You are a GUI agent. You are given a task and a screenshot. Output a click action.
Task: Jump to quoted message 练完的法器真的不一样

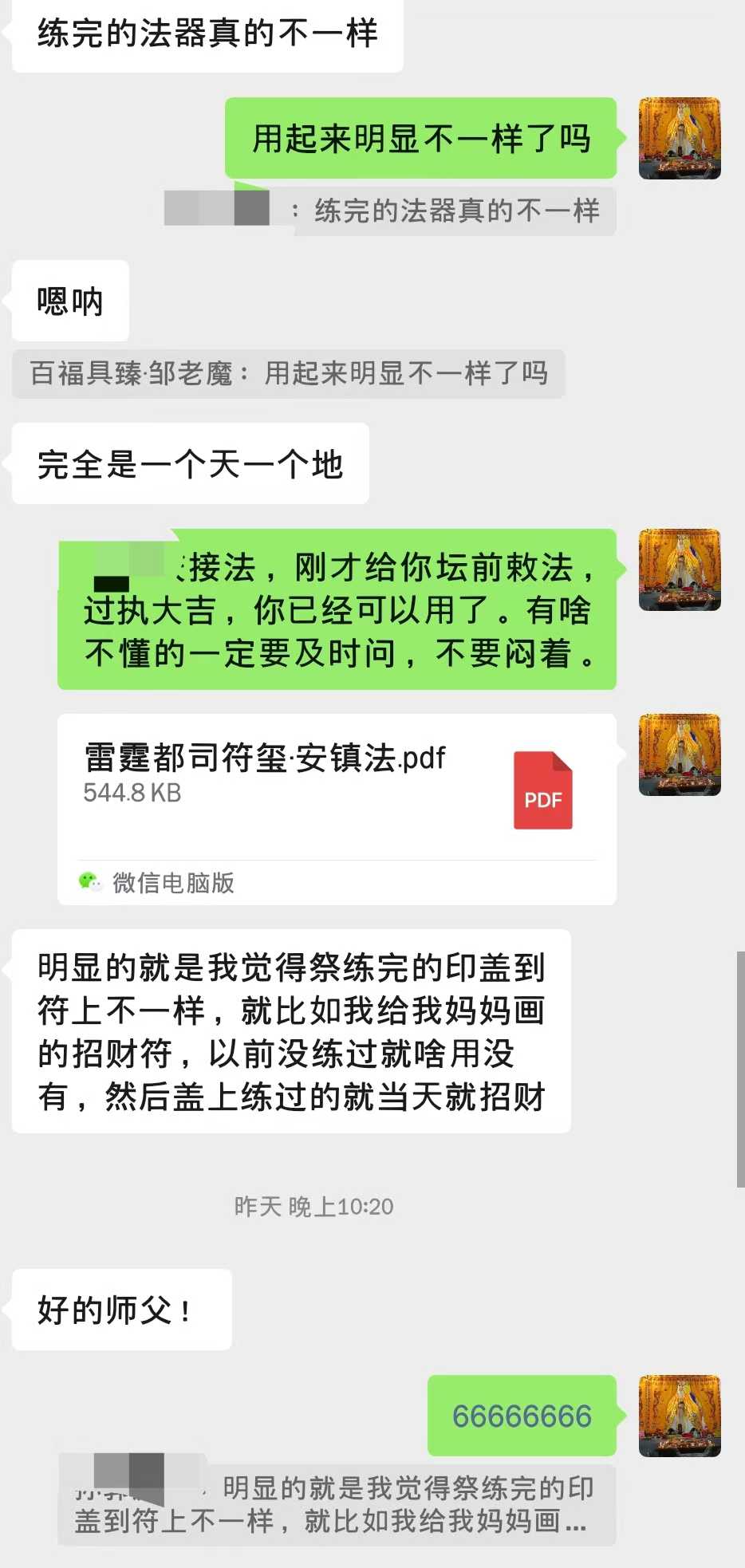(x=455, y=211)
